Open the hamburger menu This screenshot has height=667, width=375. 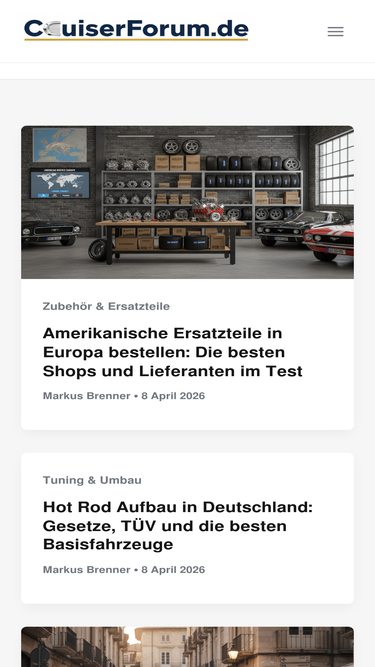(335, 31)
